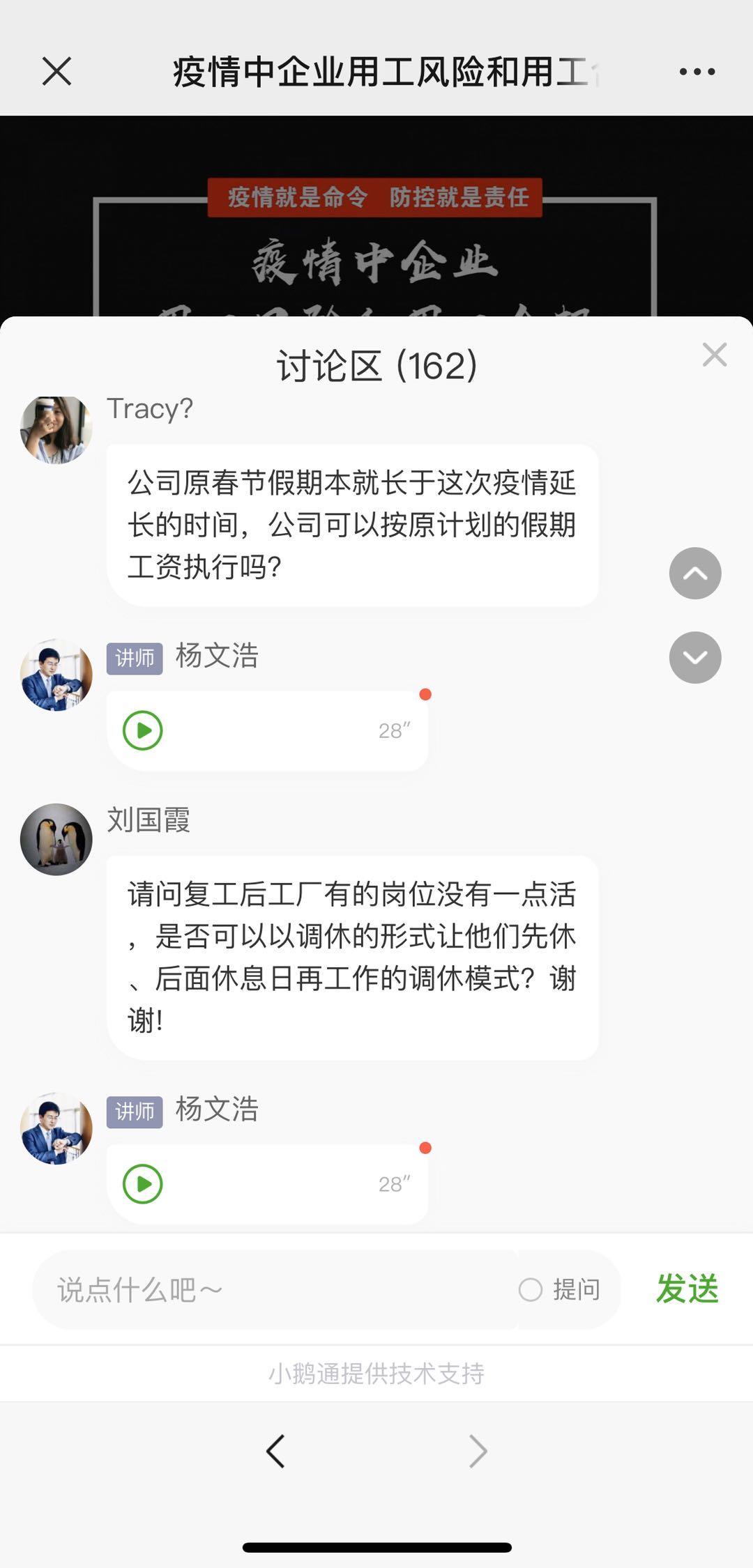753x1568 pixels.
Task: Open Tracy's profile avatar
Action: (56, 429)
